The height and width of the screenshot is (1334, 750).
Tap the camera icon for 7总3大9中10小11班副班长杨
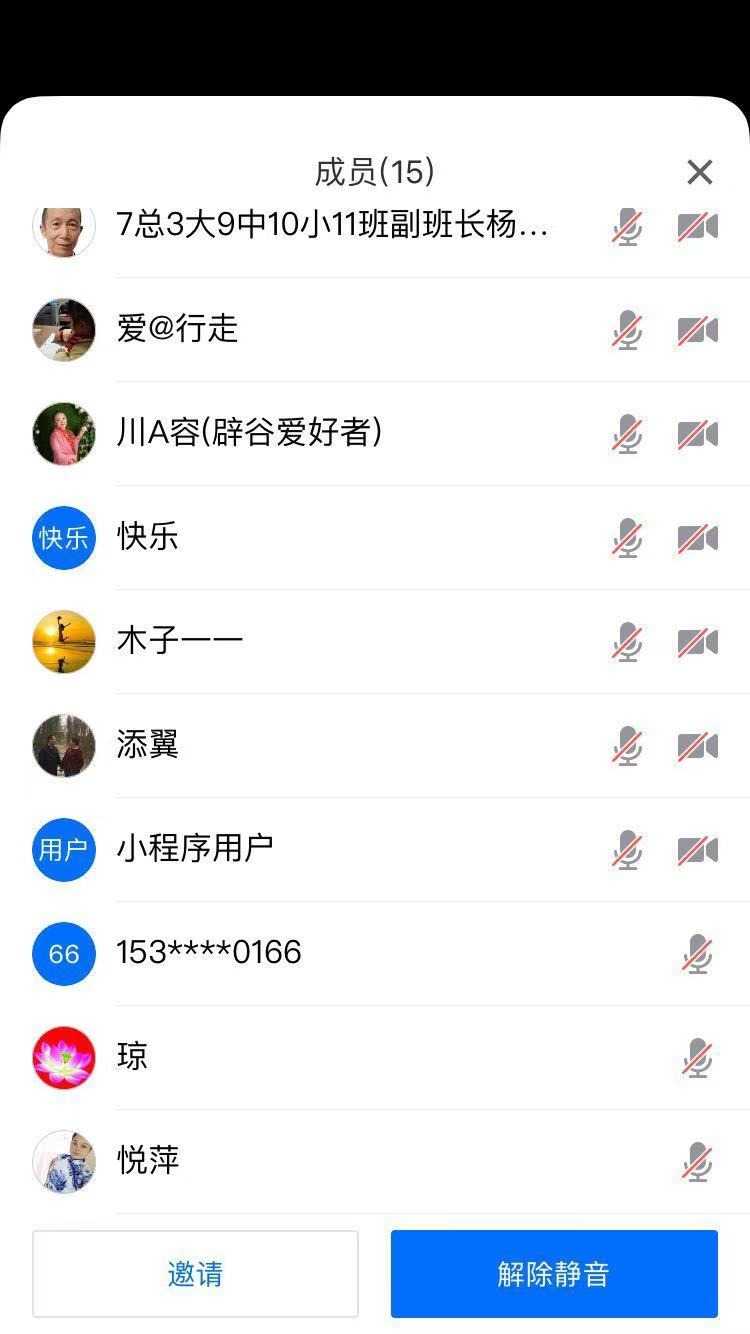(697, 227)
